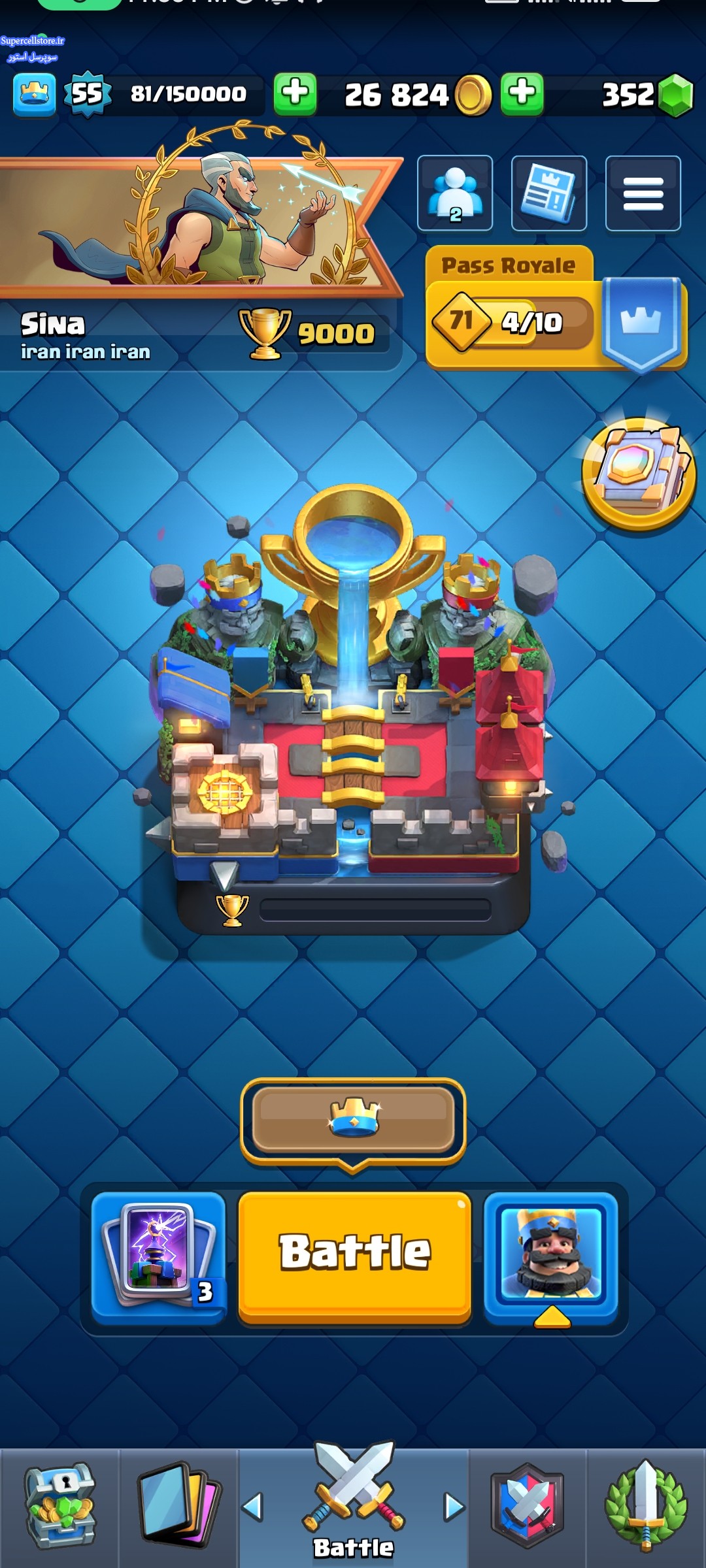
Task: Switch to the Shop chest tab
Action: (59, 1506)
